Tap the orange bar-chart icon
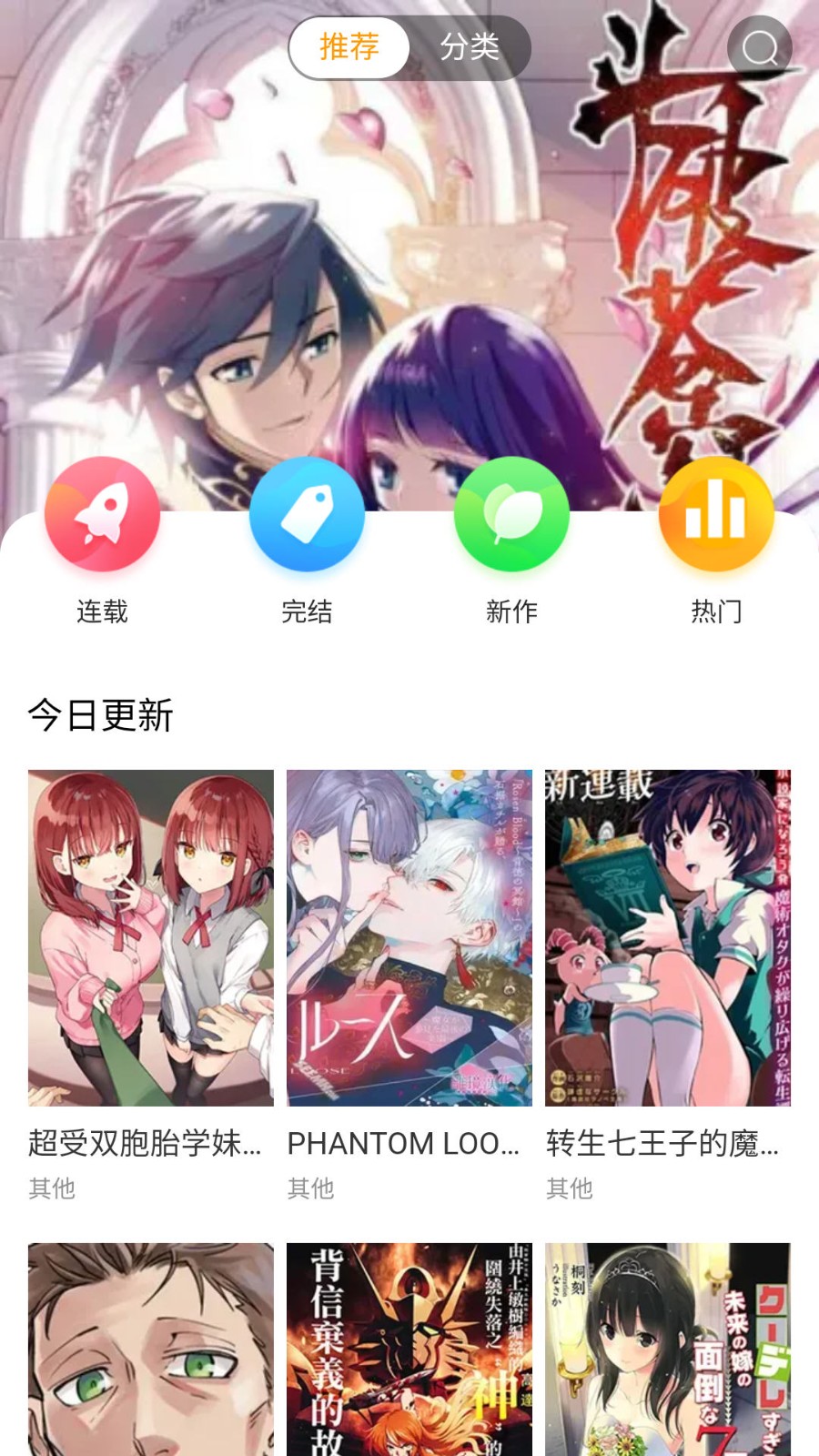 click(716, 514)
